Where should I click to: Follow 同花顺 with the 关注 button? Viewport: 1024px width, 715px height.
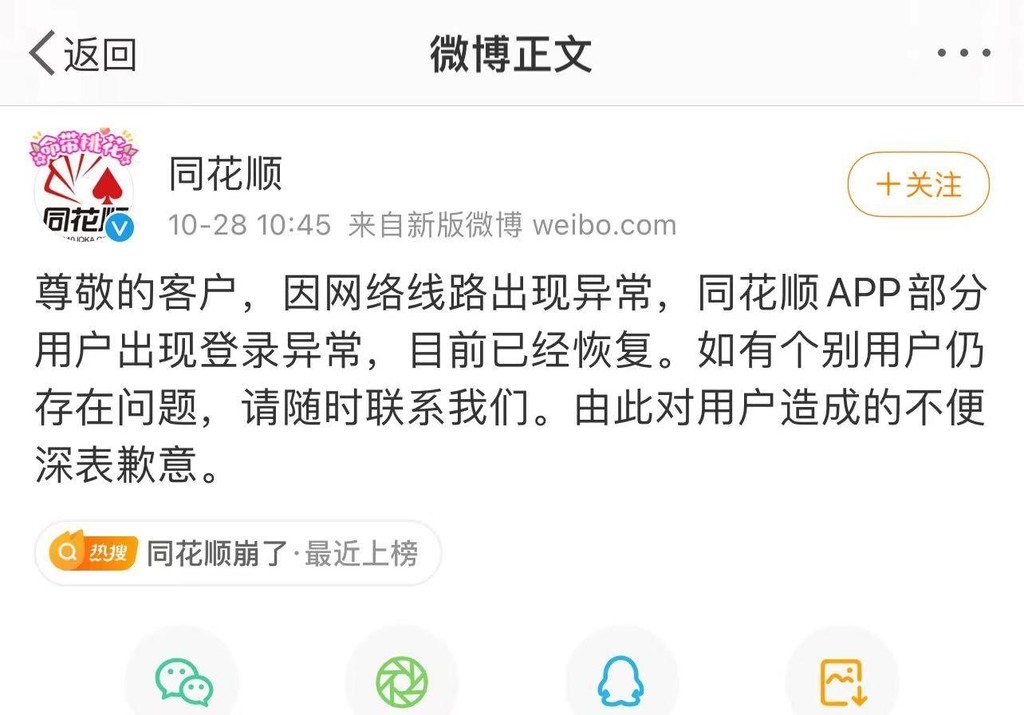pos(918,185)
